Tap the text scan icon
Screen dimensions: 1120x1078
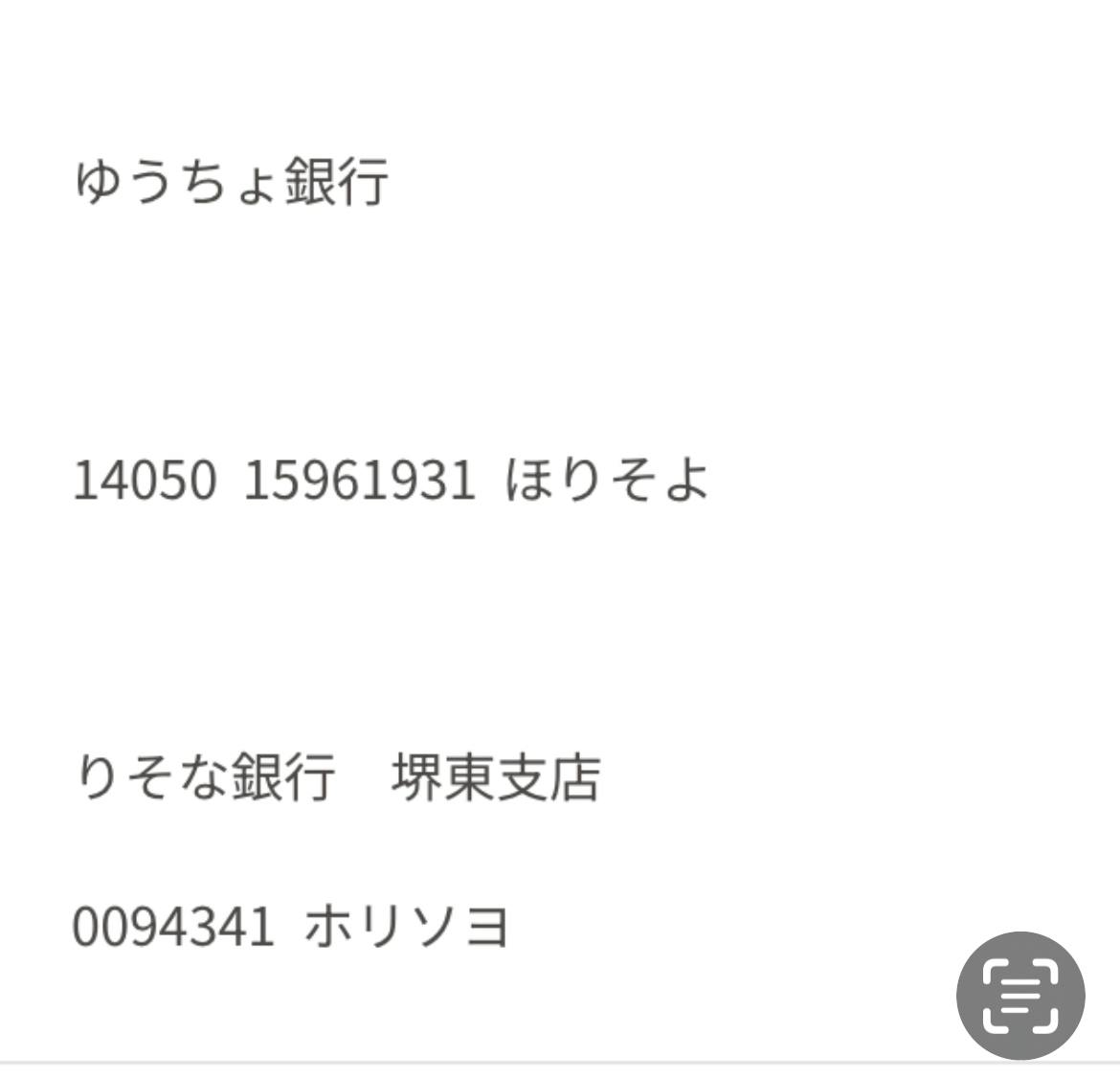[x=1019, y=995]
